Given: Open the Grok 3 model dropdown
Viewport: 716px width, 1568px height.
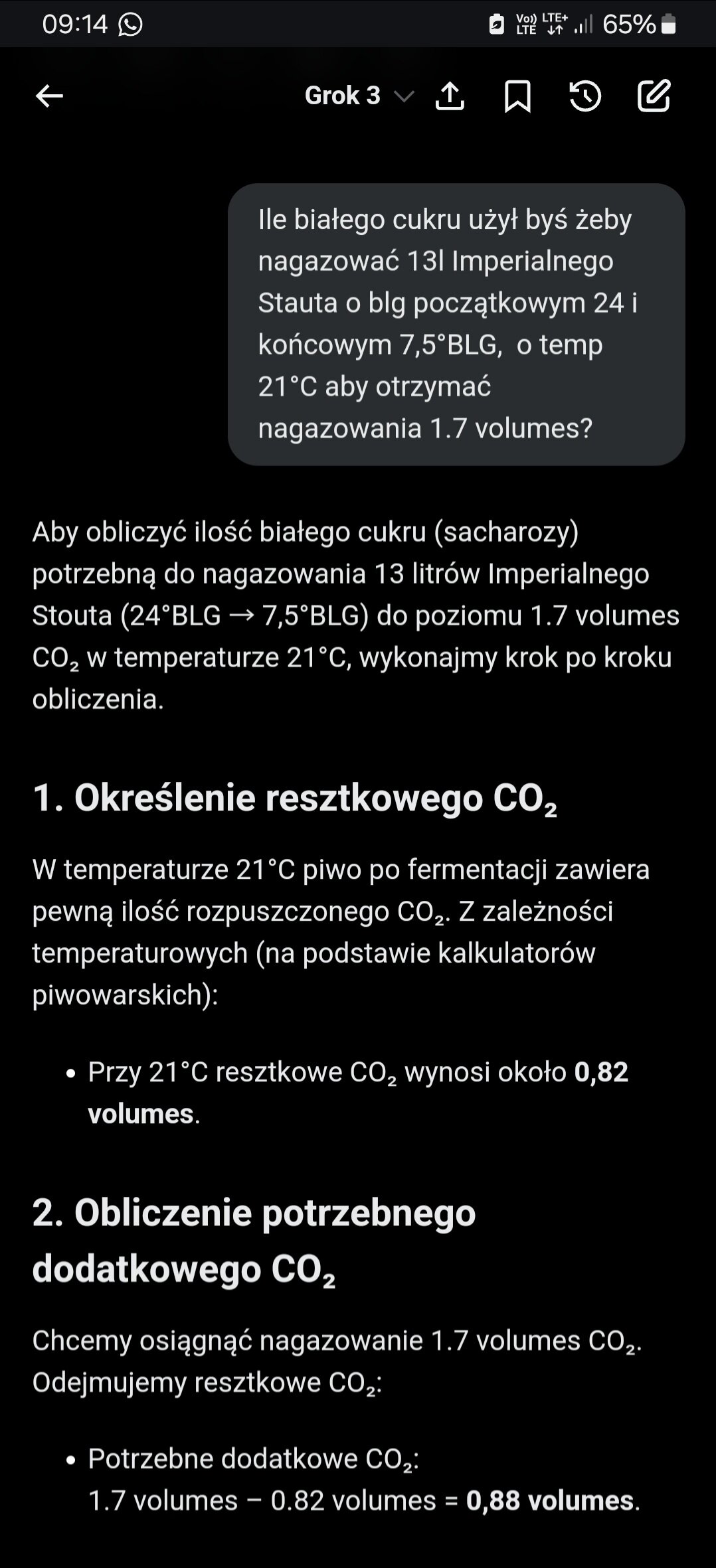Looking at the screenshot, I should (359, 96).
